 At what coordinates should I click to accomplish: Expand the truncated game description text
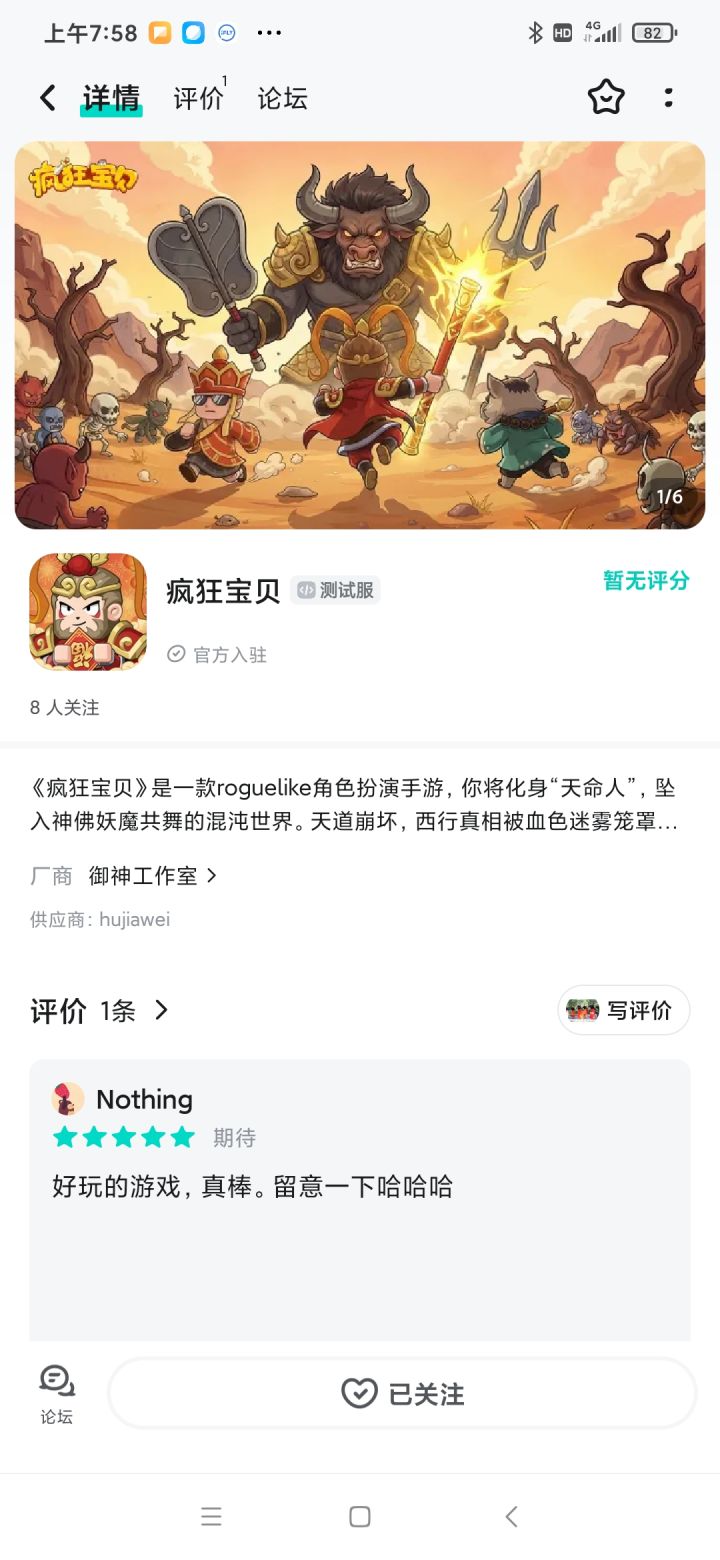pyautogui.click(x=360, y=812)
